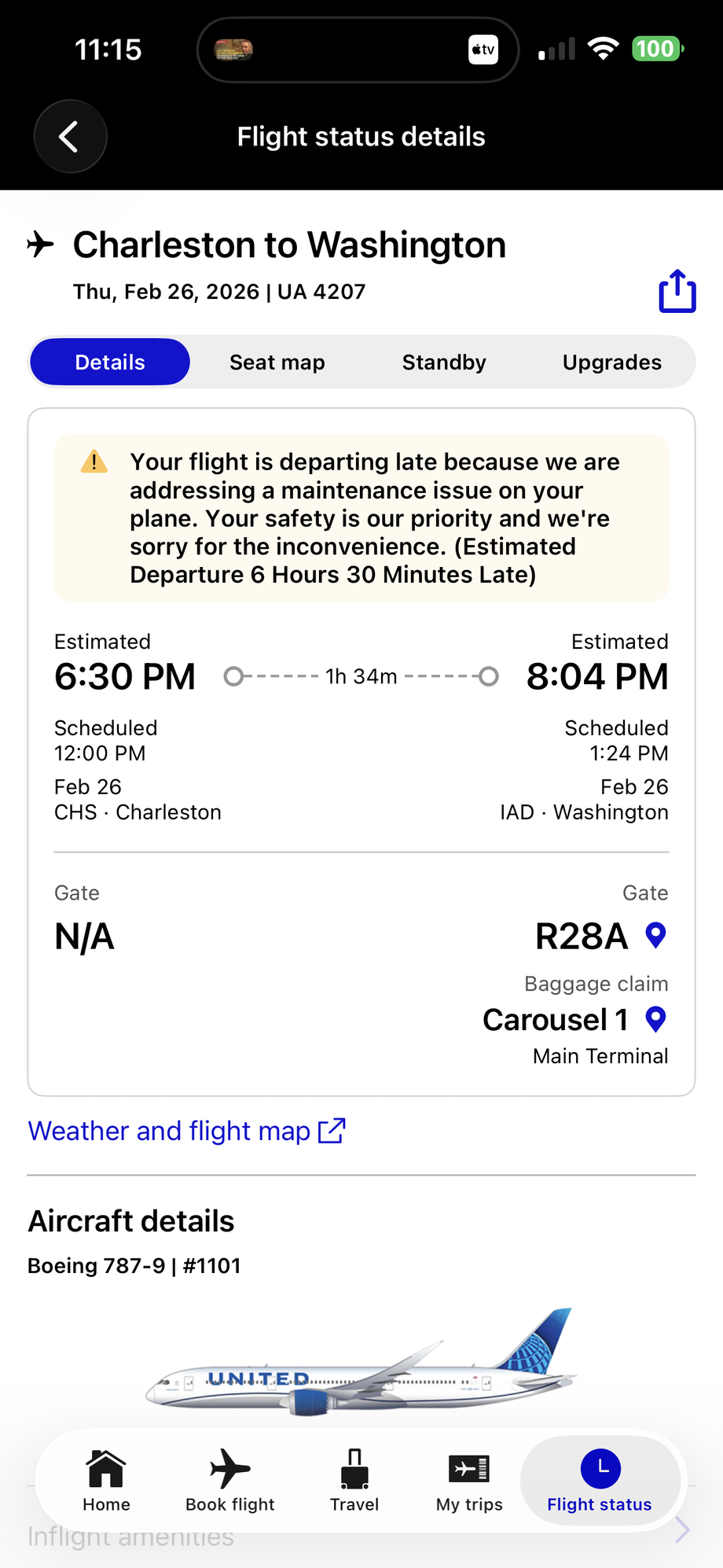Open the map pin next to gate R28A
Viewport: 723px width, 1568px height.
[x=655, y=936]
